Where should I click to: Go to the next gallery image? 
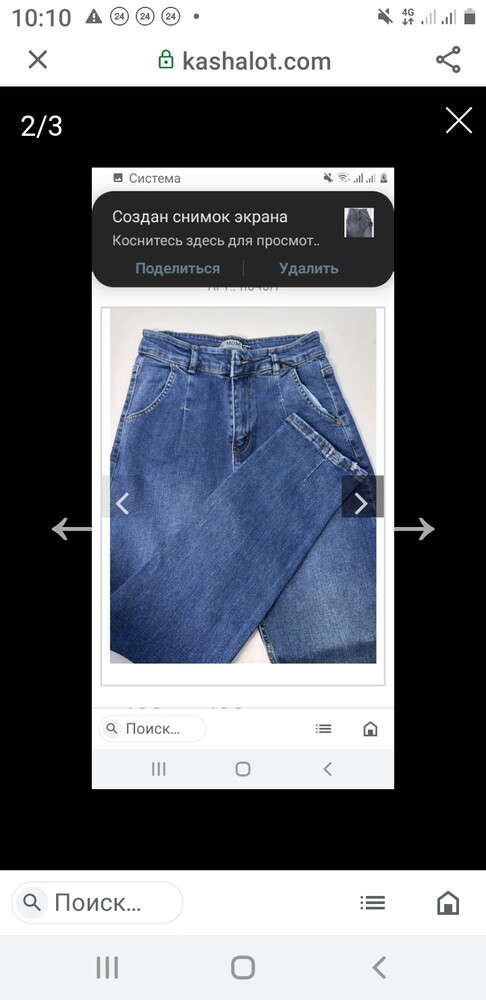point(415,529)
